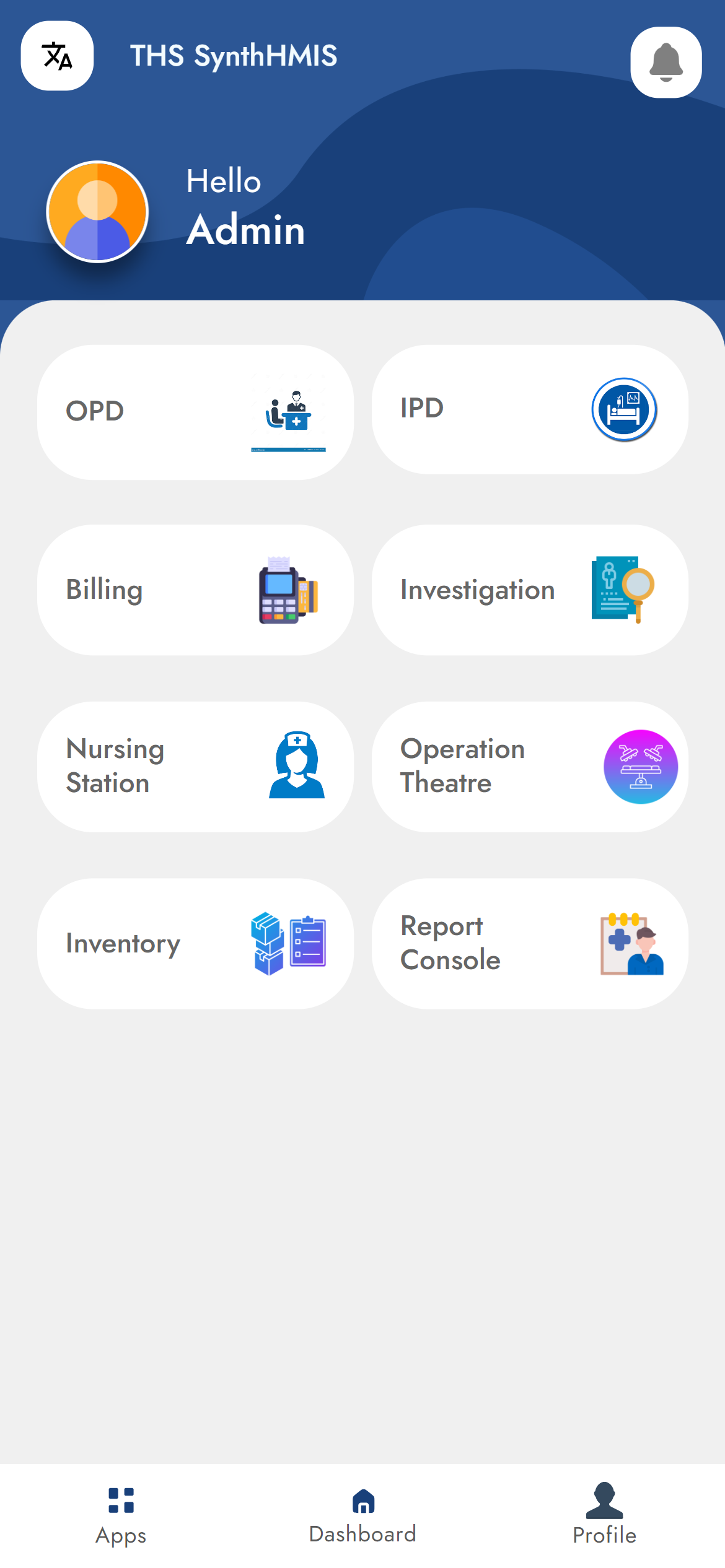Open the OPD module
This screenshot has height=1568, width=725.
coord(195,412)
